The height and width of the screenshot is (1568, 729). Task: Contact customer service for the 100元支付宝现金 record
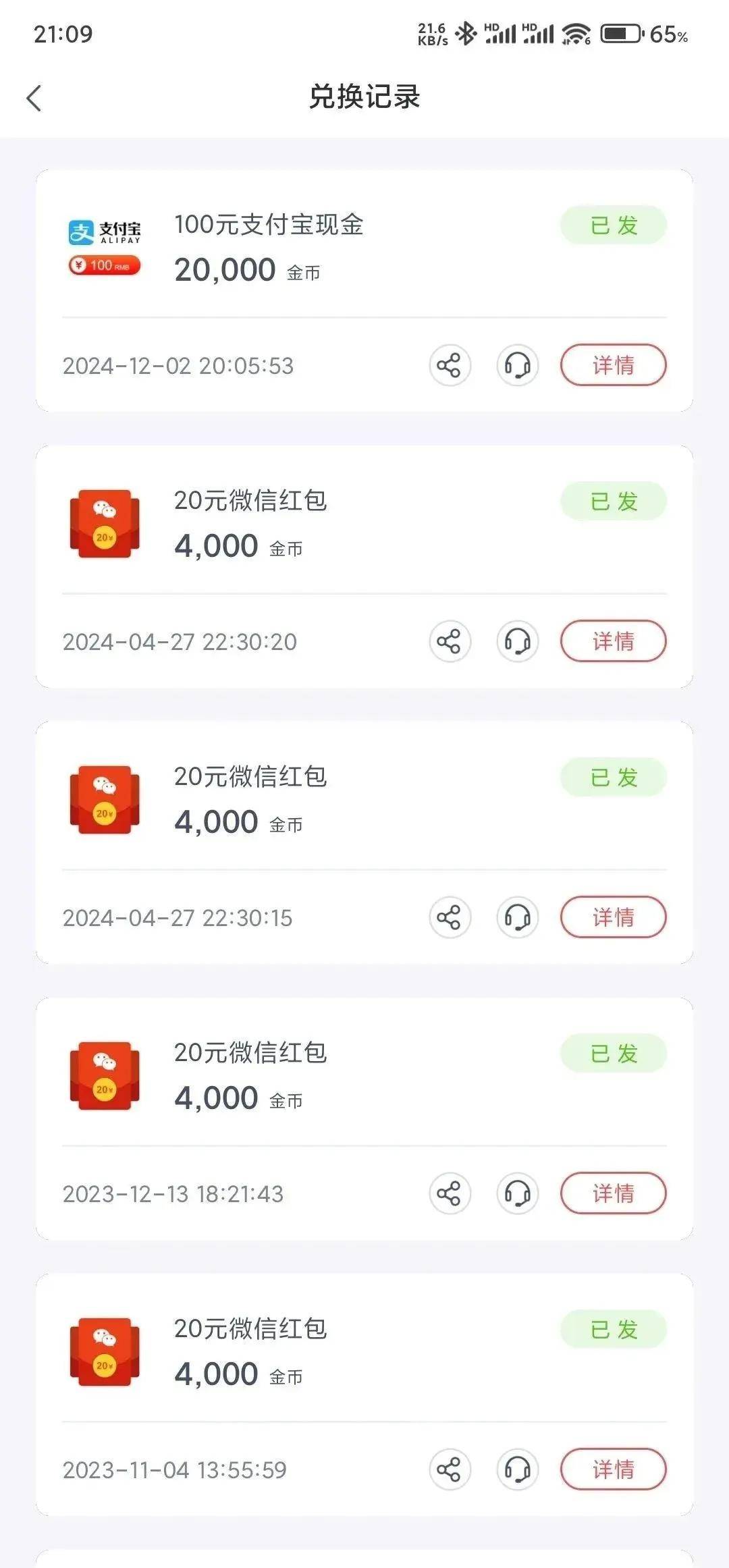pyautogui.click(x=518, y=365)
